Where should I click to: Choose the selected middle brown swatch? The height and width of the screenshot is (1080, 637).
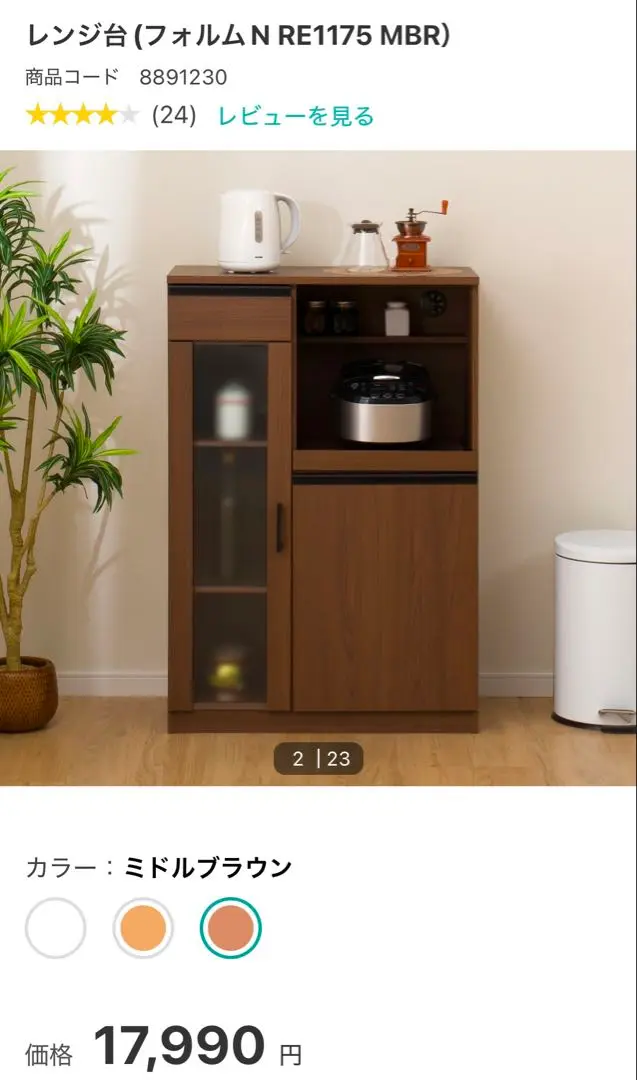[x=231, y=928]
